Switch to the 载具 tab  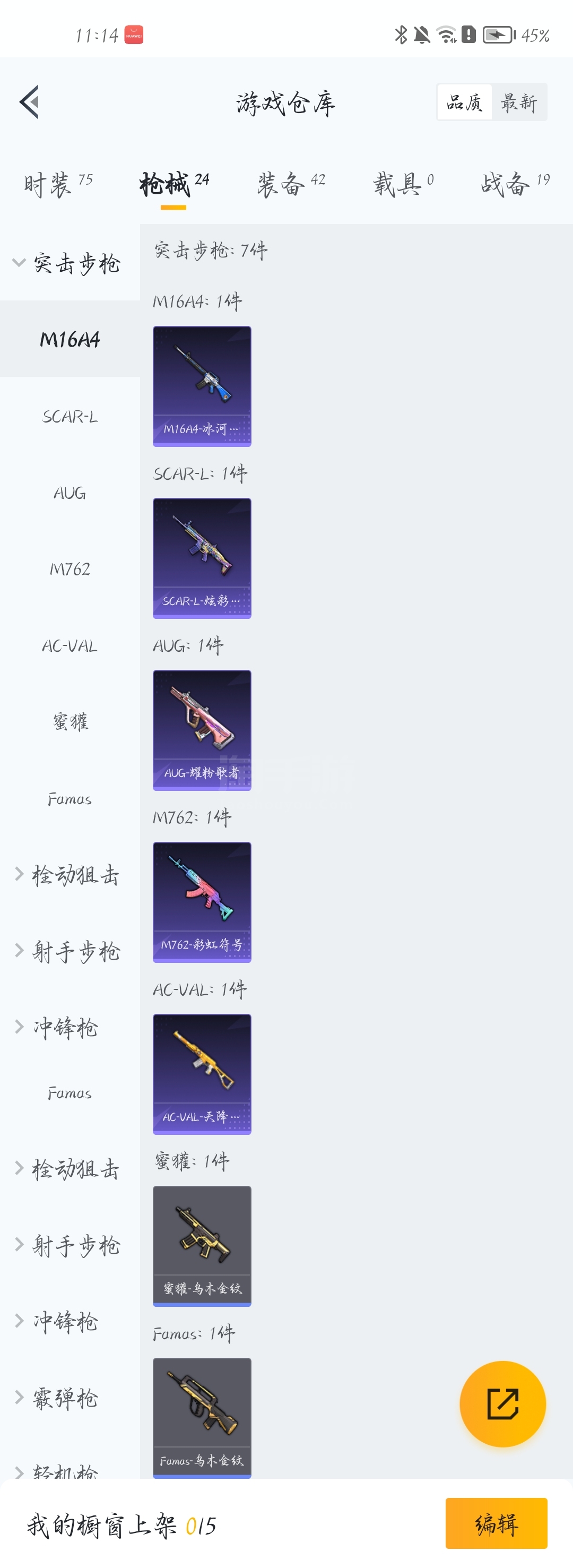point(403,184)
